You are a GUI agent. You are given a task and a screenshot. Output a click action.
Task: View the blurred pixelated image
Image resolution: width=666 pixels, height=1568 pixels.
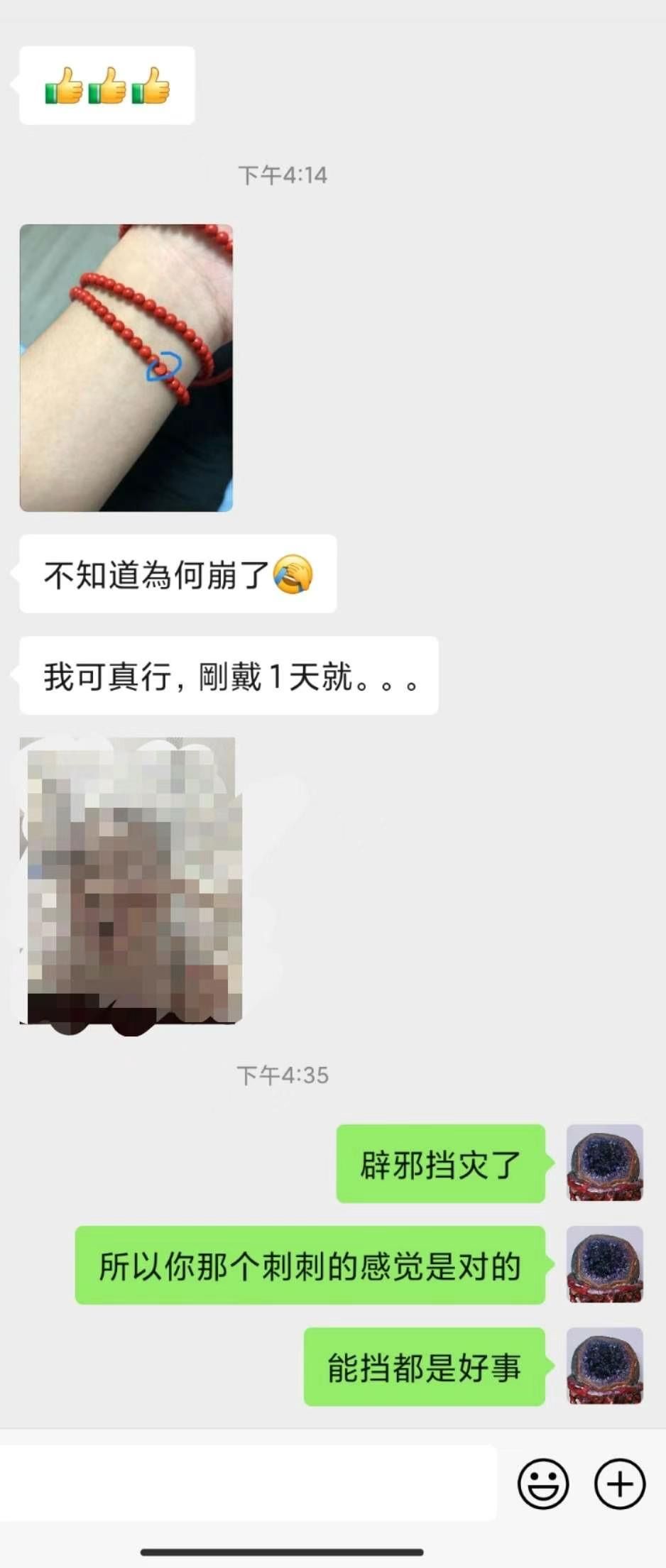coord(131,880)
